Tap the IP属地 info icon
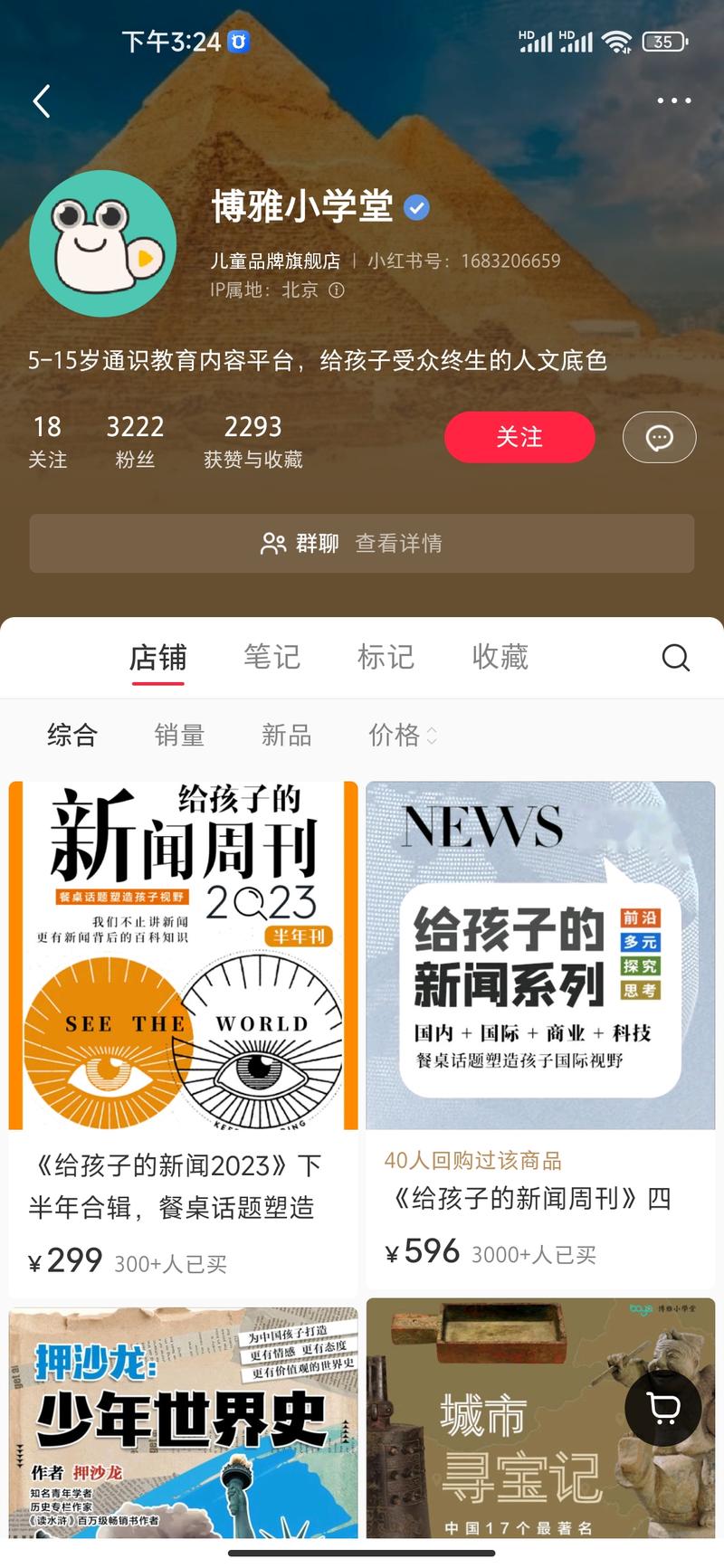 click(x=338, y=290)
